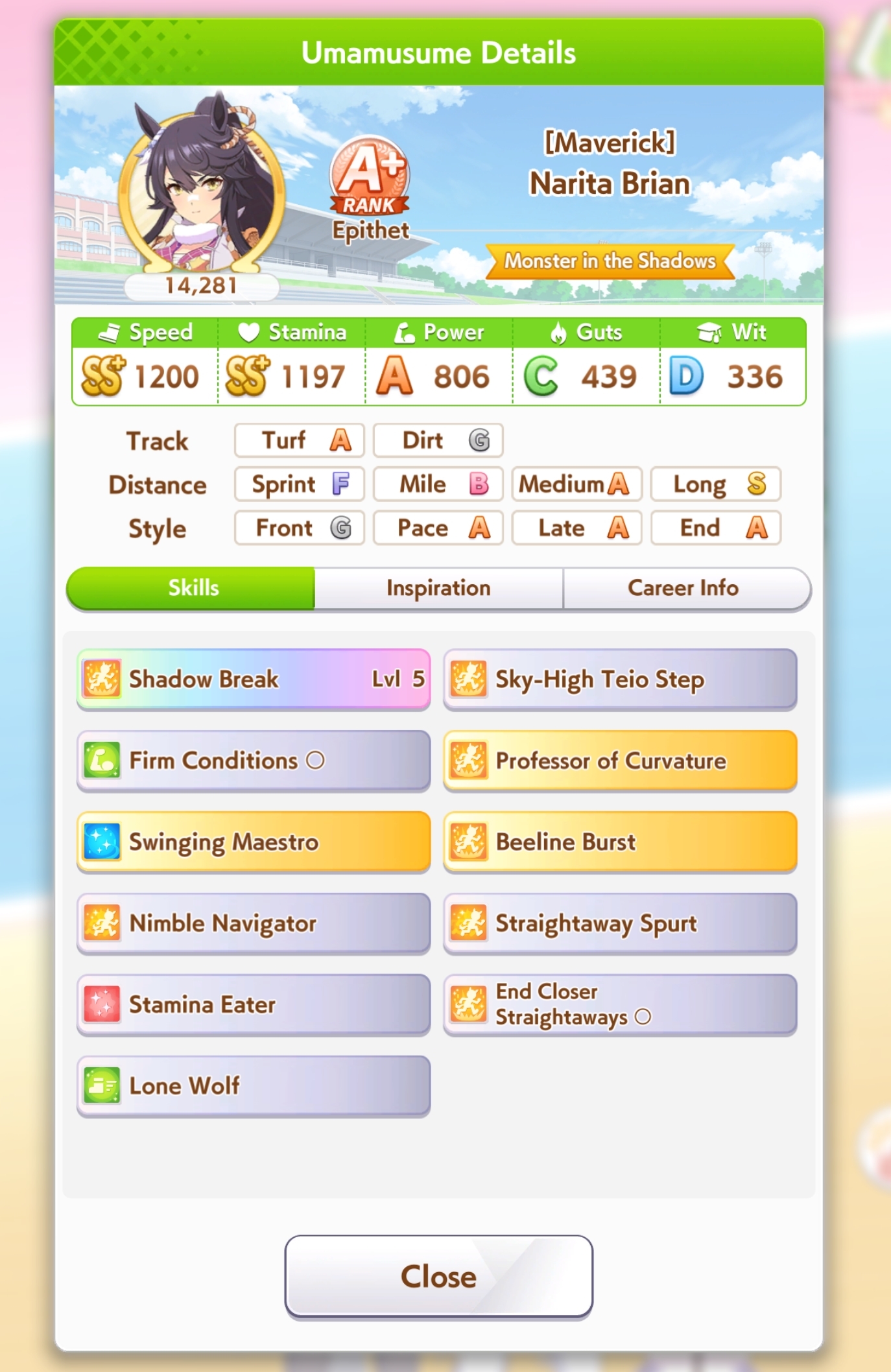891x1372 pixels.
Task: Select the Skills tab
Action: click(x=191, y=588)
